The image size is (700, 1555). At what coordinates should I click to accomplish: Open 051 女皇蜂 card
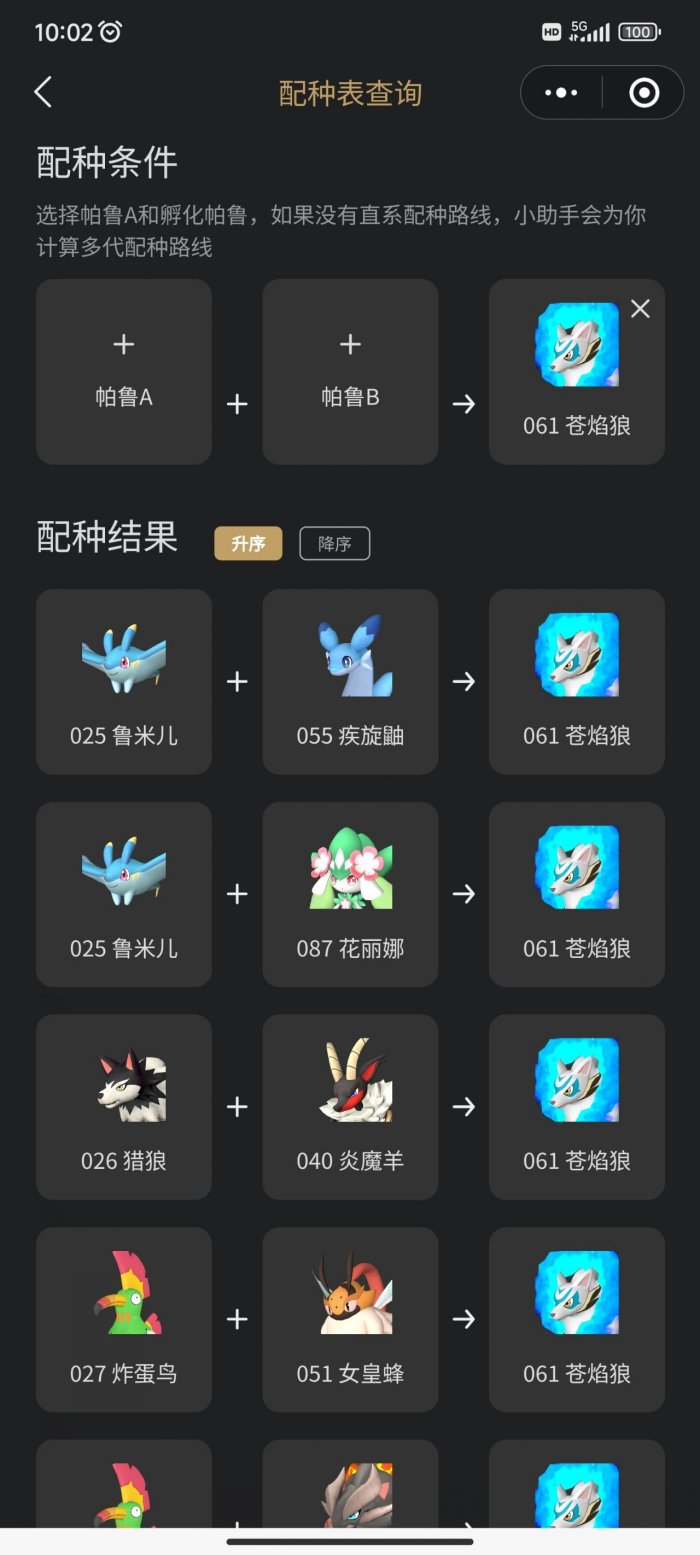350,1319
